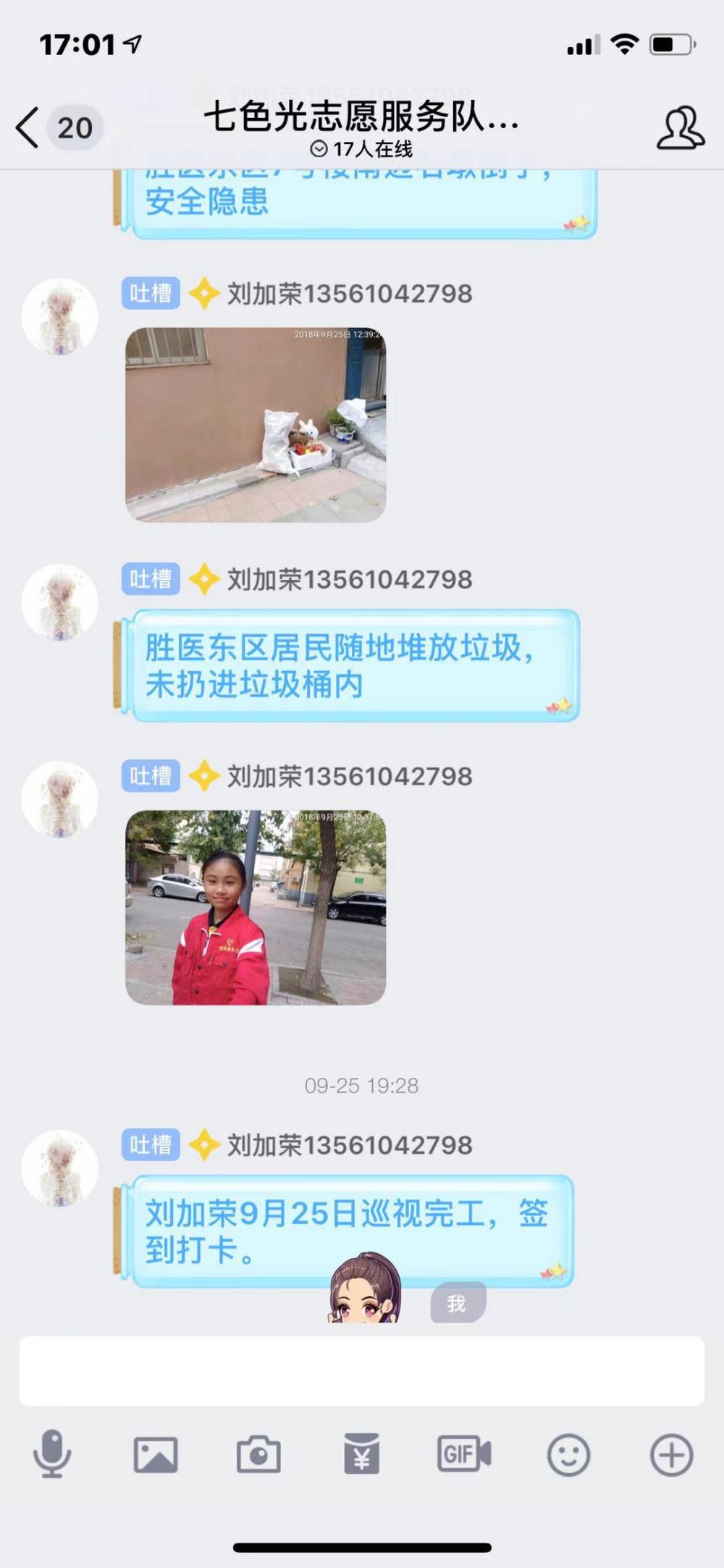Open the photo of girl in red jacket
Image resolution: width=724 pixels, height=1568 pixels.
(256, 907)
